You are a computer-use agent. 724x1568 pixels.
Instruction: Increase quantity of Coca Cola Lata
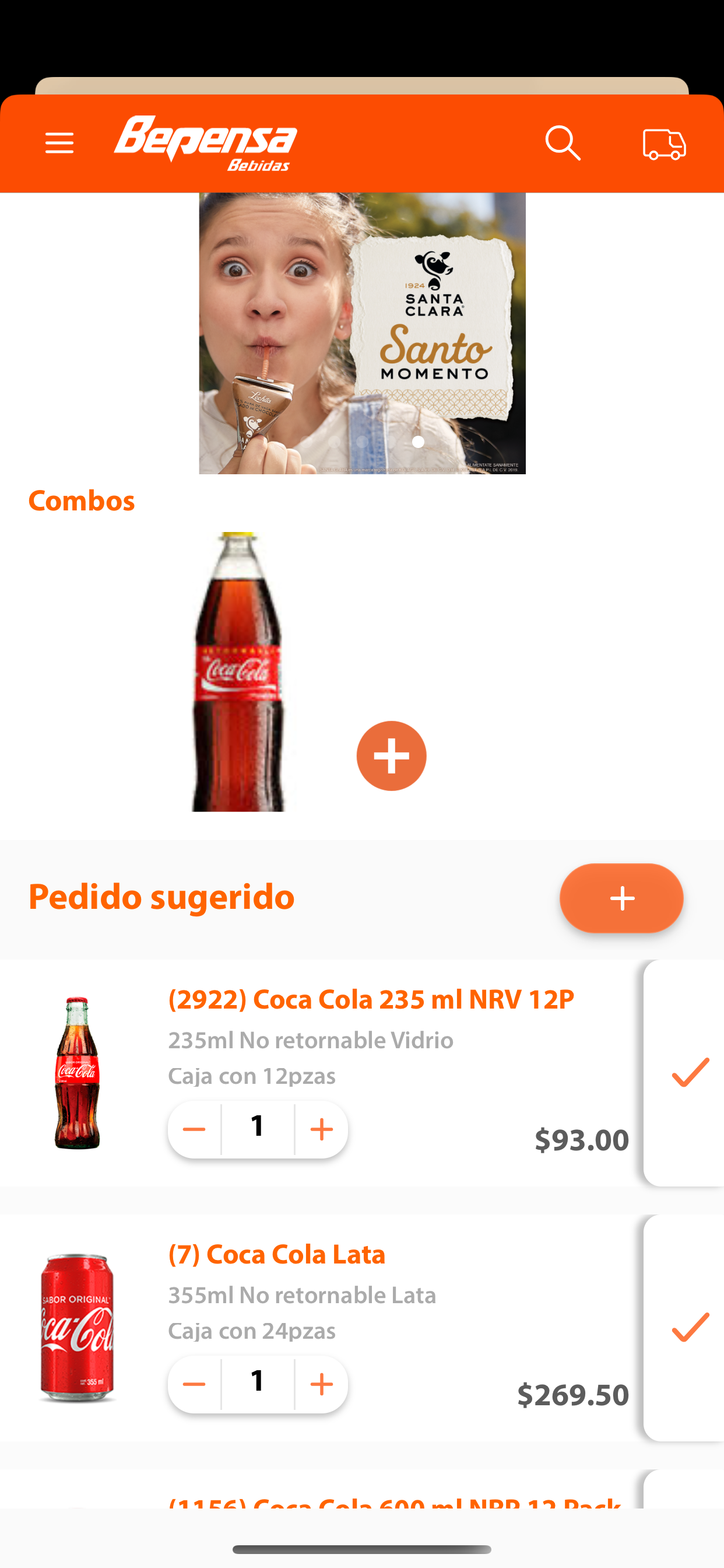click(x=321, y=1384)
